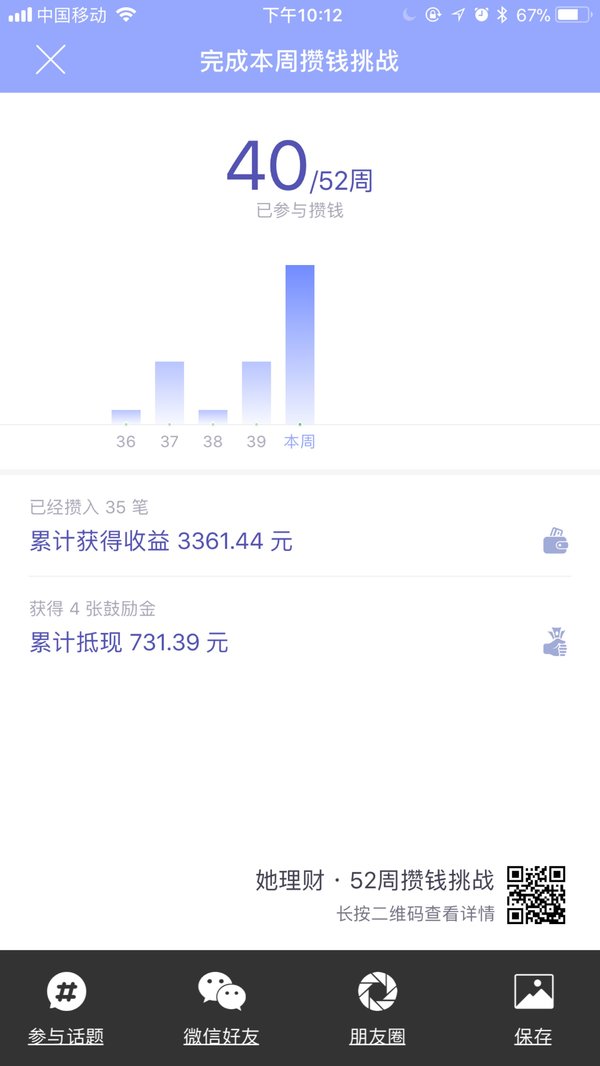Viewport: 600px width, 1066px height.
Task: Tap 保存 to save the image
Action: (533, 1008)
